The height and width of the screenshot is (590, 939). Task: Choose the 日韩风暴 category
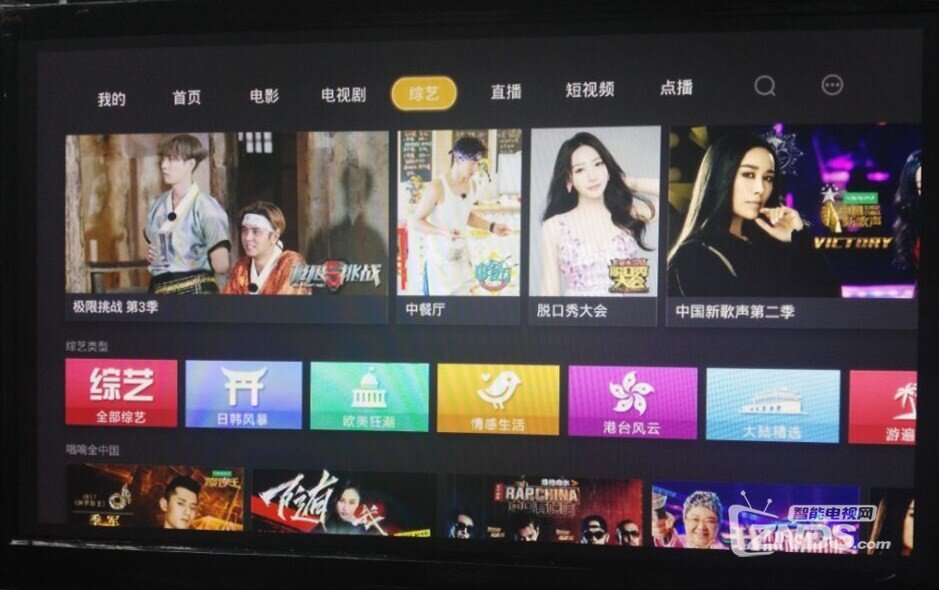pyautogui.click(x=243, y=395)
